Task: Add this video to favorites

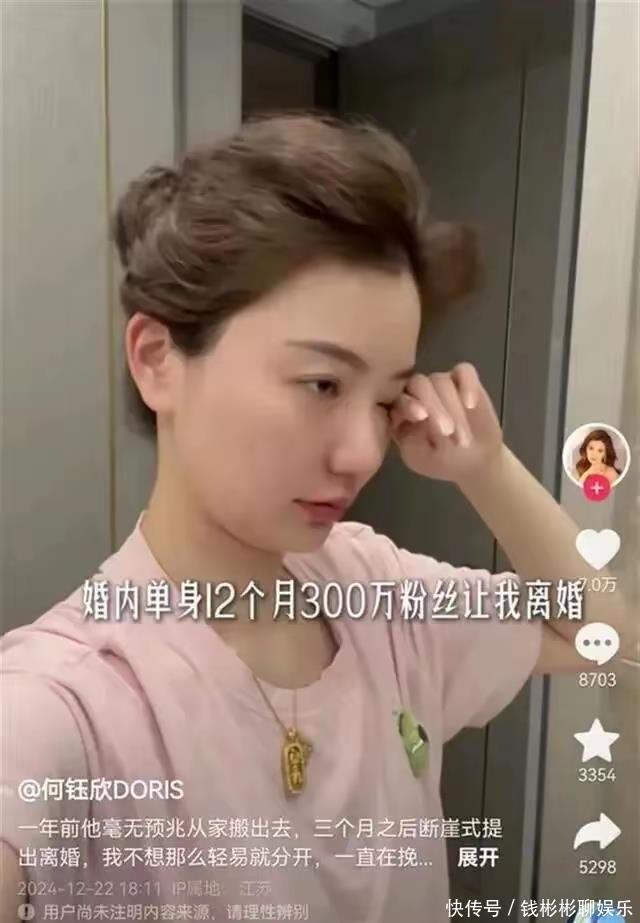Action: pyautogui.click(x=597, y=740)
